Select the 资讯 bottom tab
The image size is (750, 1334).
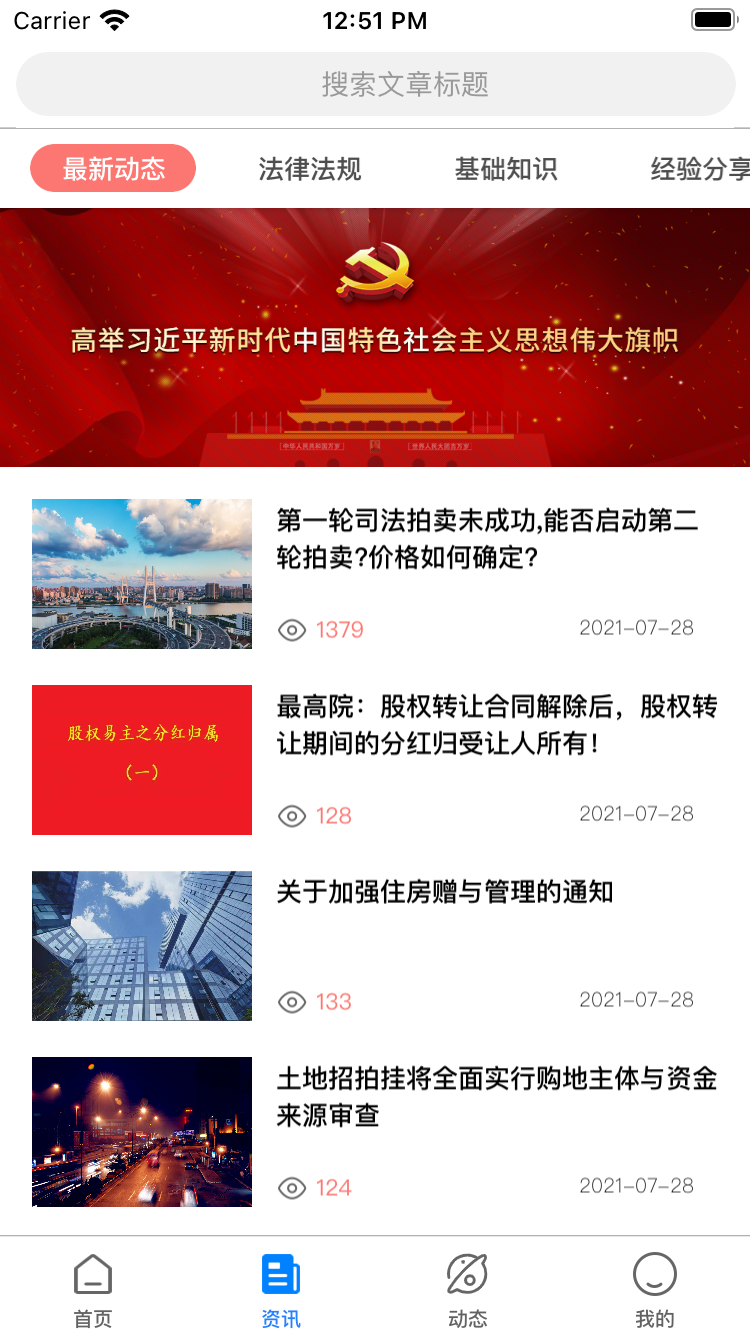tap(281, 1290)
